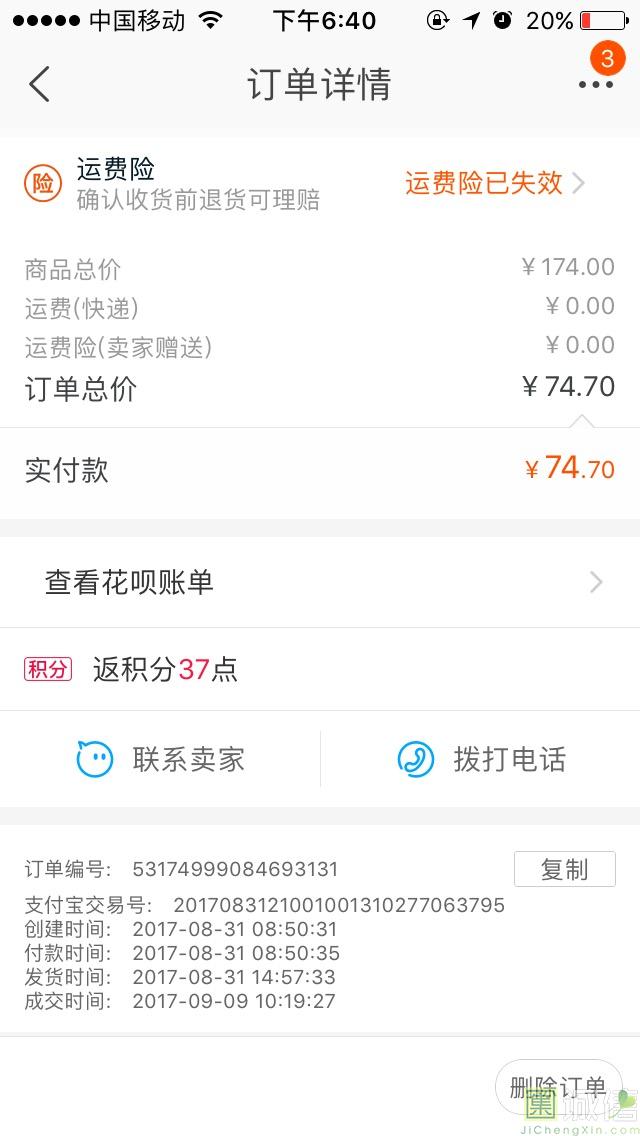
Task: Contact the seller via 联系卖家
Action: 162,759
